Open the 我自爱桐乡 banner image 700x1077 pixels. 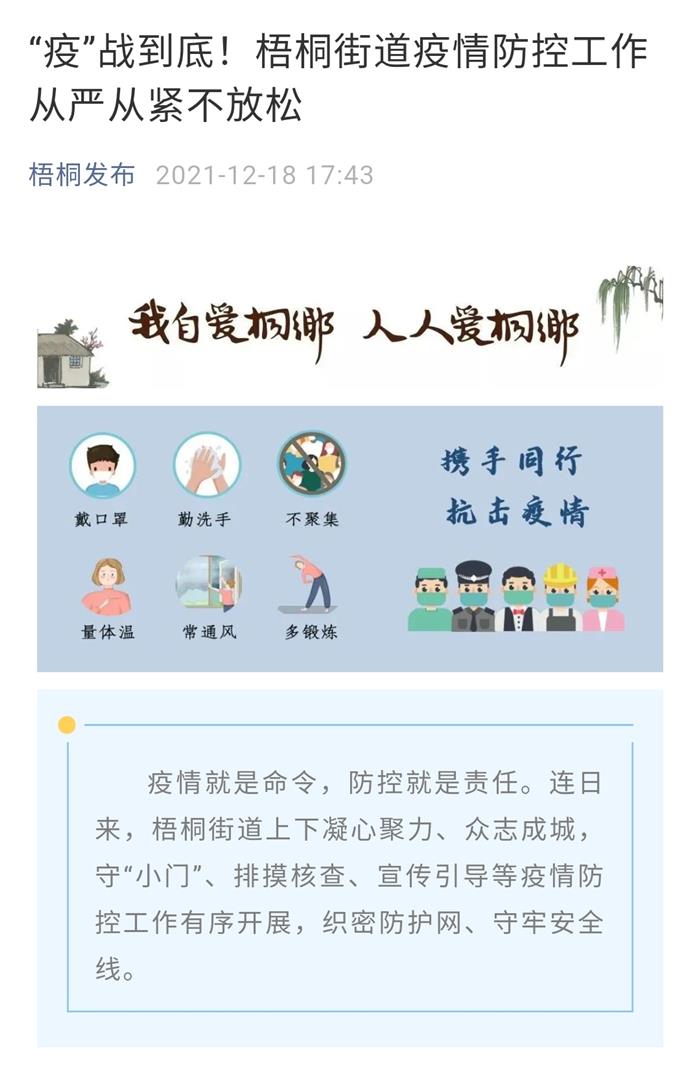[350, 330]
